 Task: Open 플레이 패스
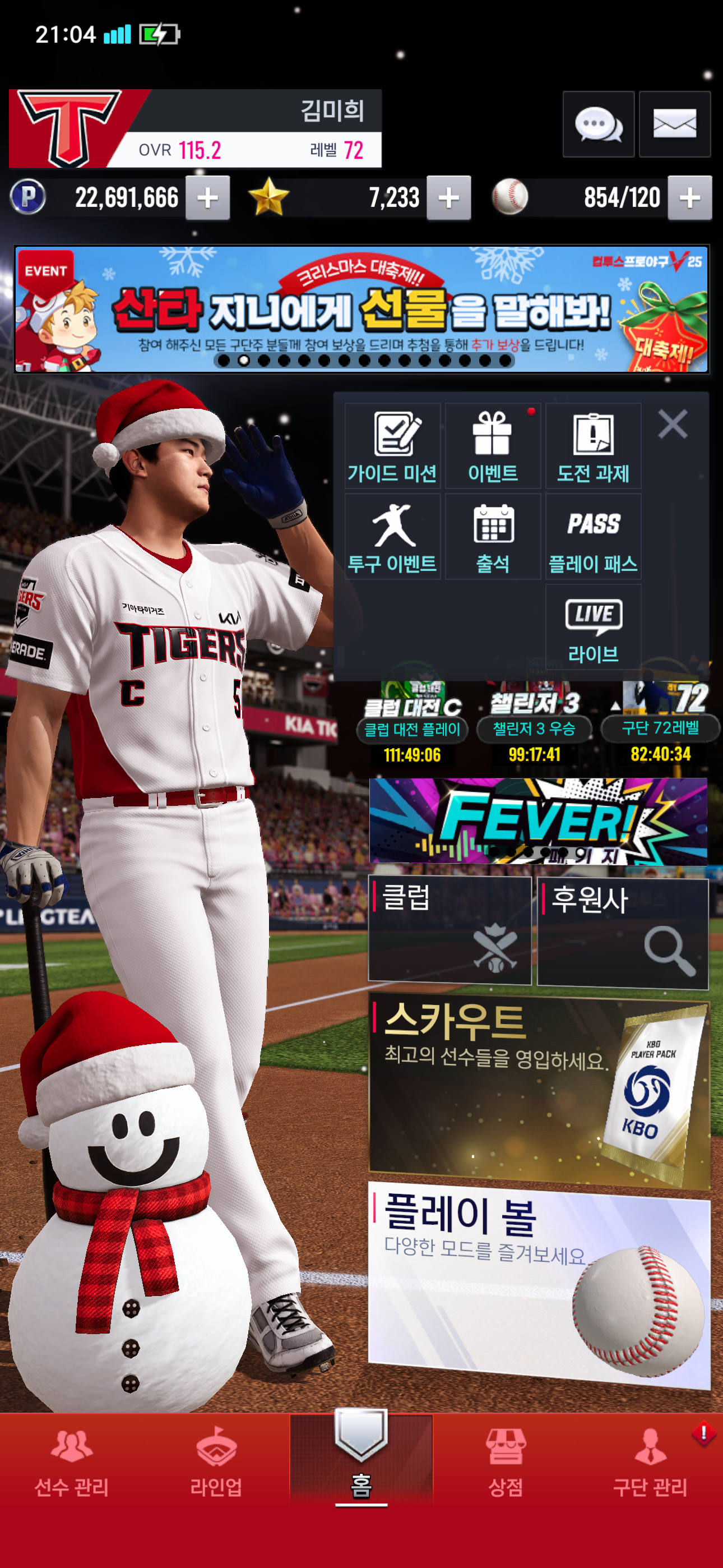[x=593, y=536]
